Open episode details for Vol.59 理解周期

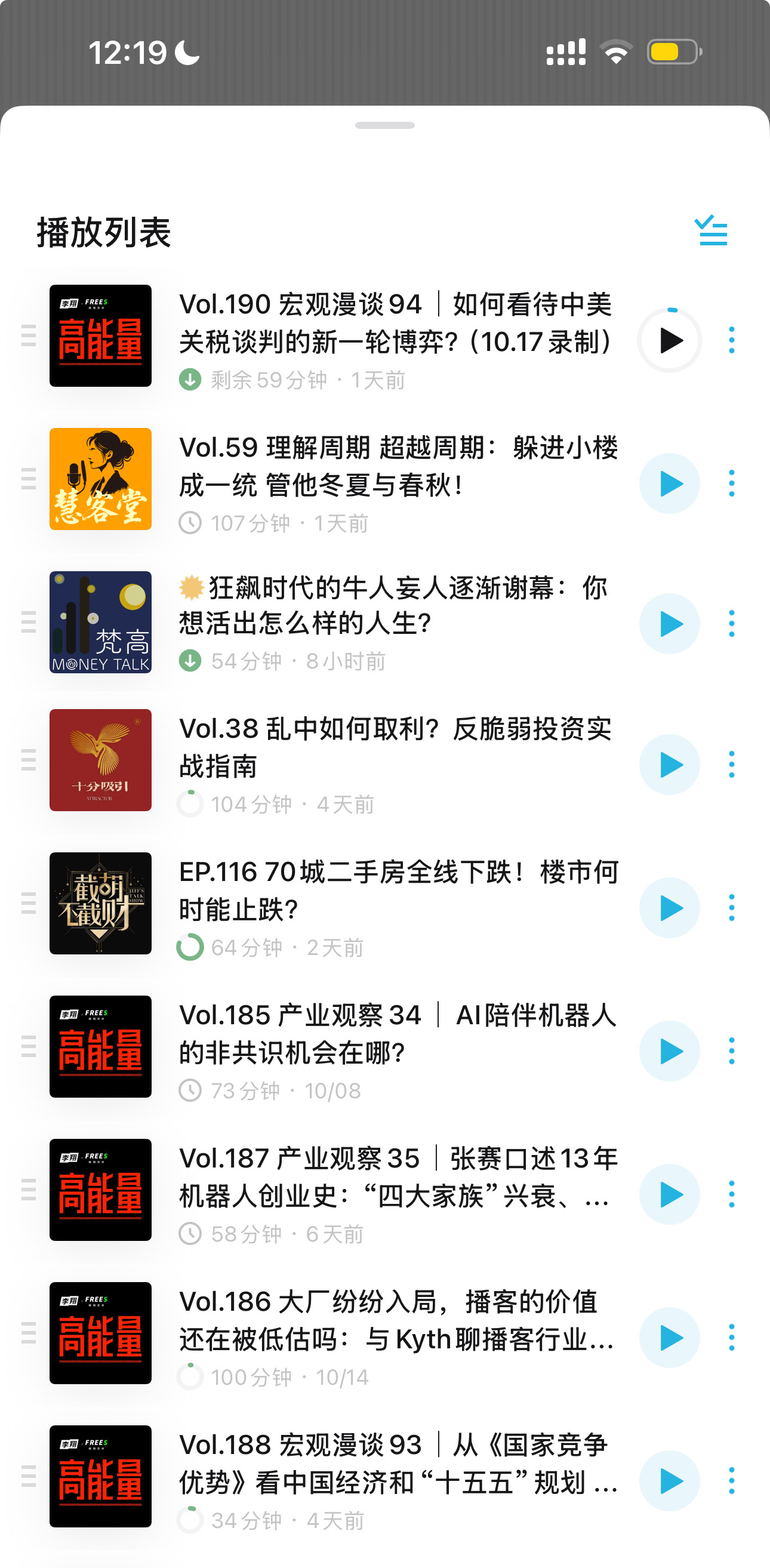(398, 466)
